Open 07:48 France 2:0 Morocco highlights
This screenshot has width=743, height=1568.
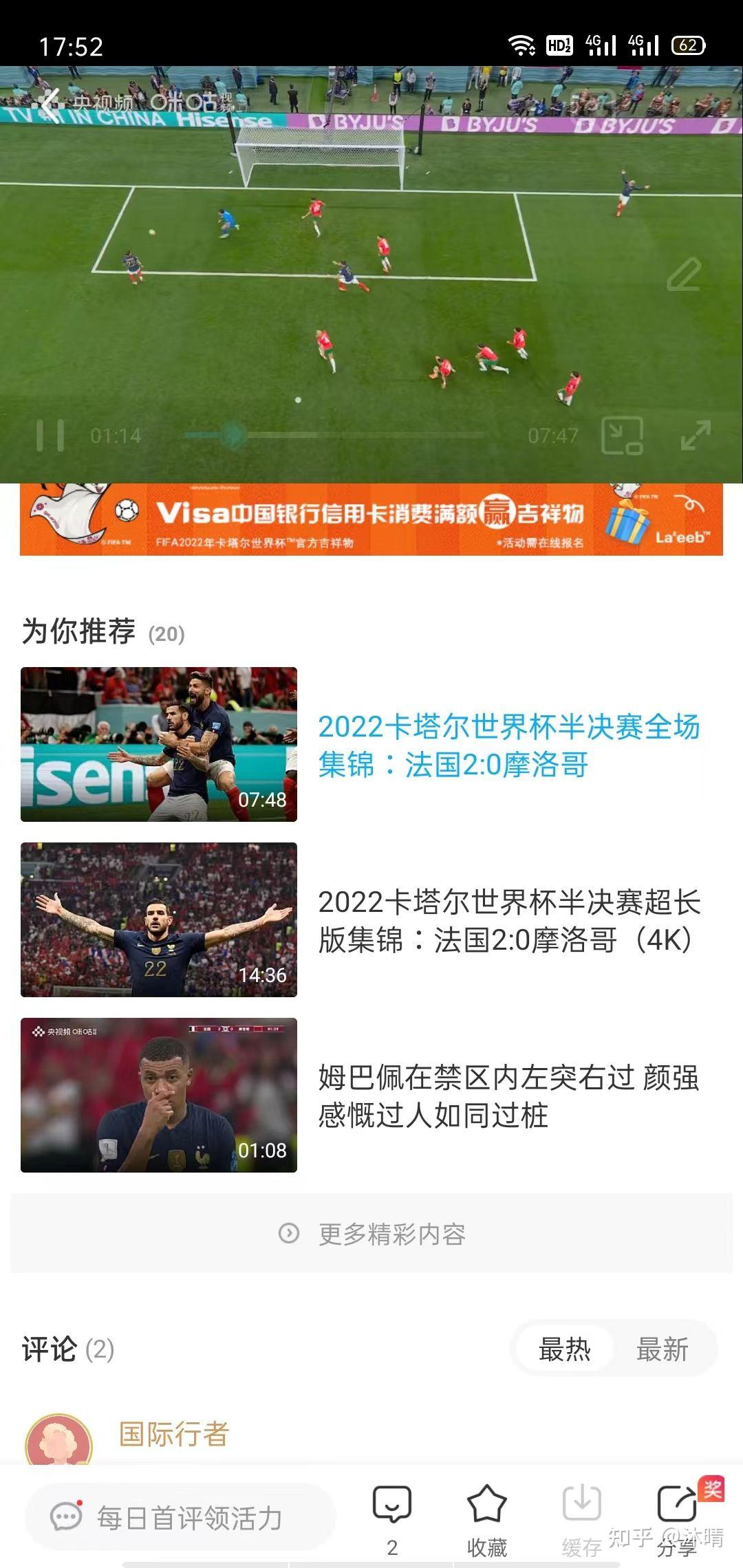[159, 744]
